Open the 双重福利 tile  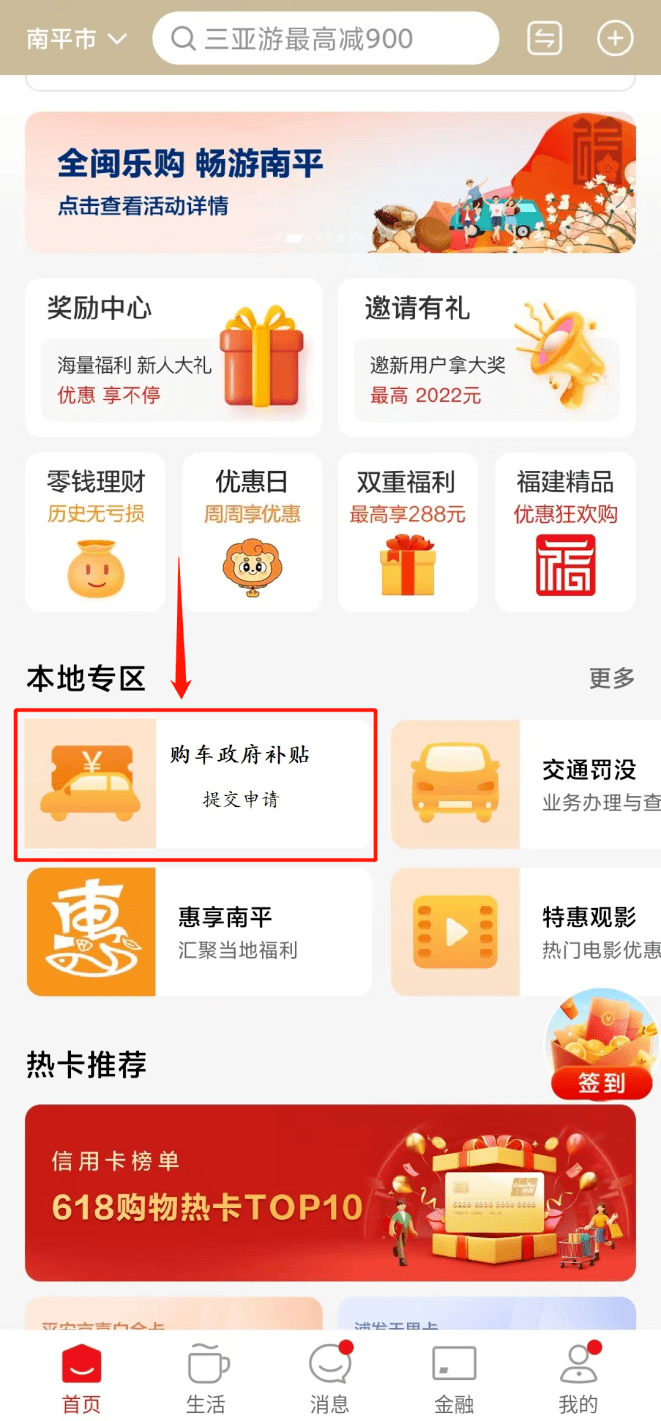(x=408, y=532)
